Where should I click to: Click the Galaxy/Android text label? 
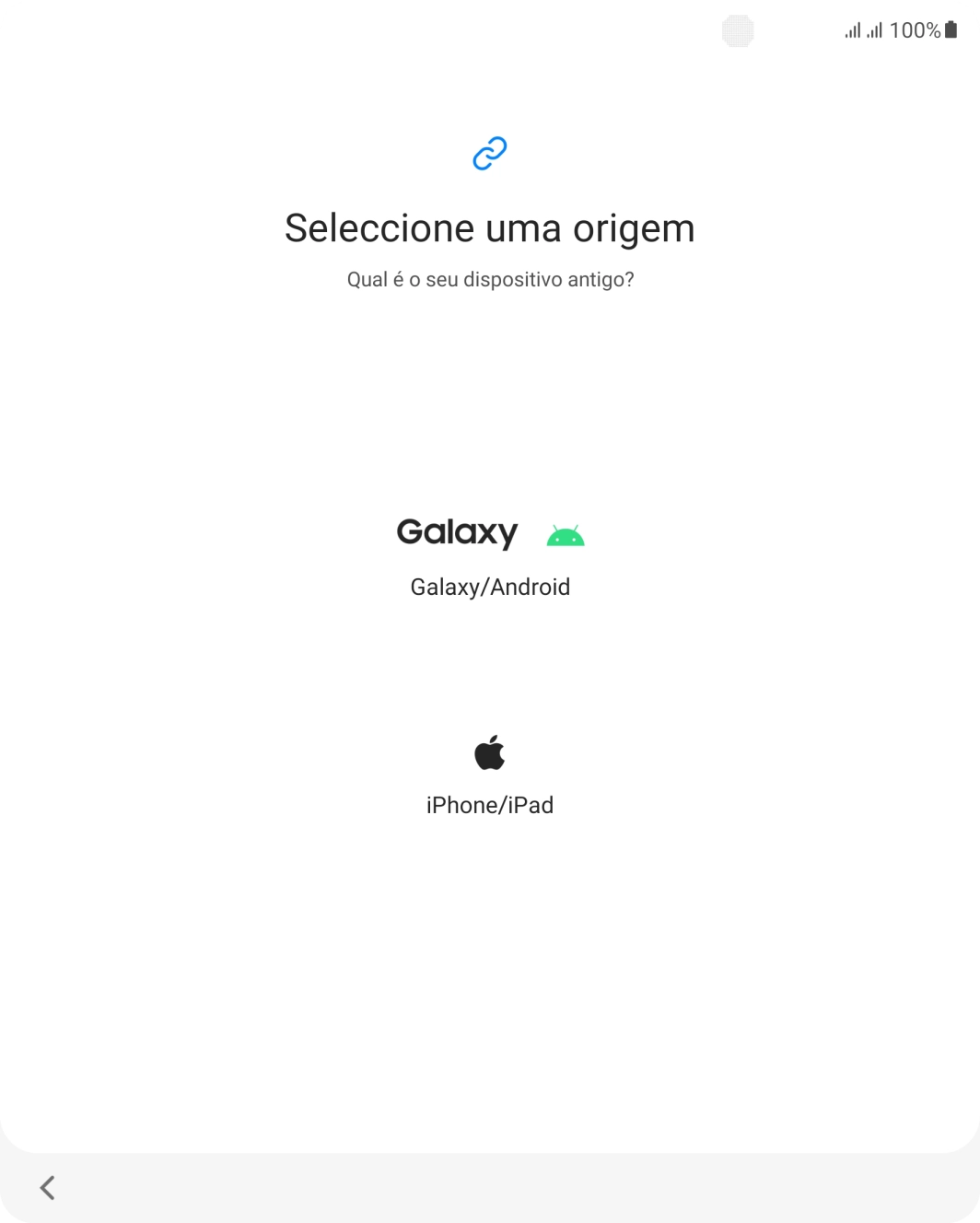pos(489,587)
